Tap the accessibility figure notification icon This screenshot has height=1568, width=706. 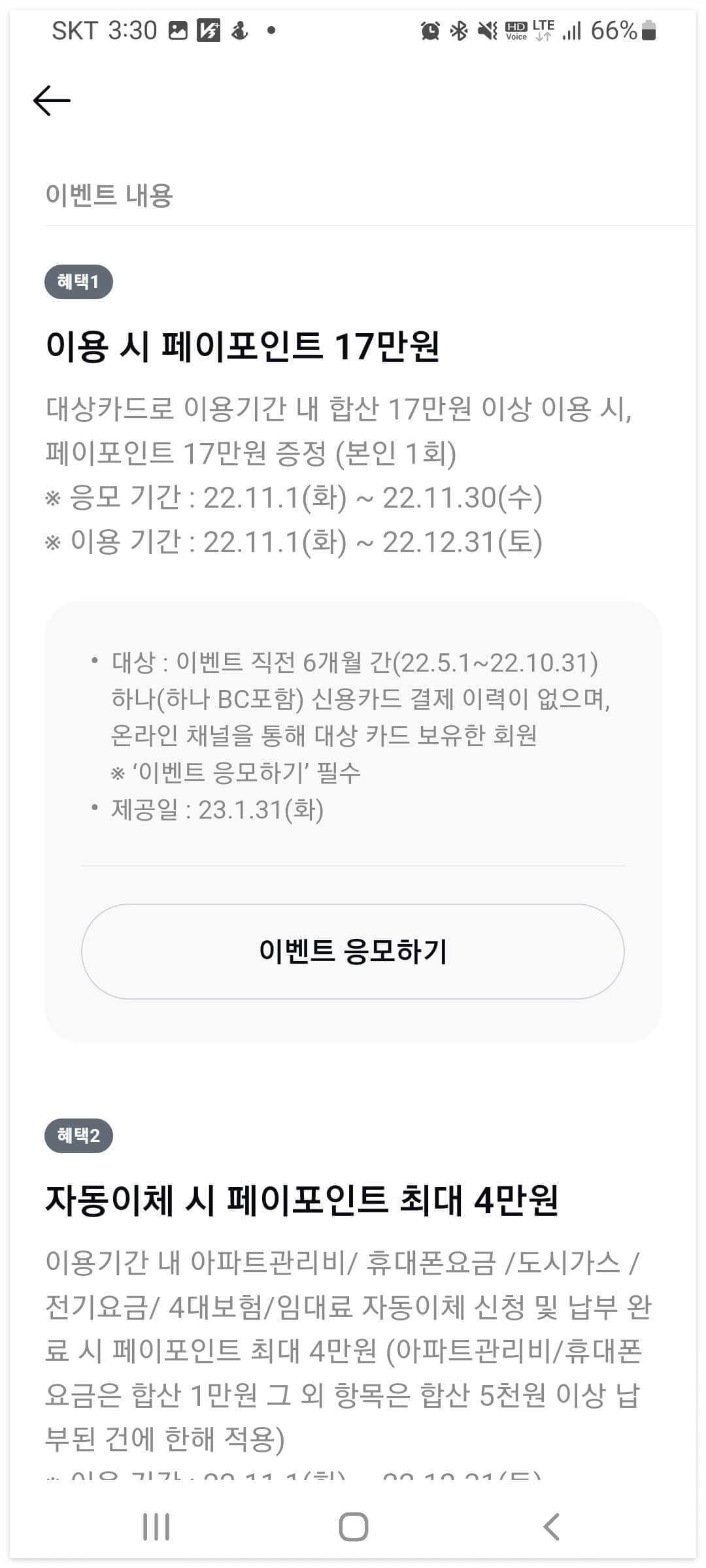point(239,29)
